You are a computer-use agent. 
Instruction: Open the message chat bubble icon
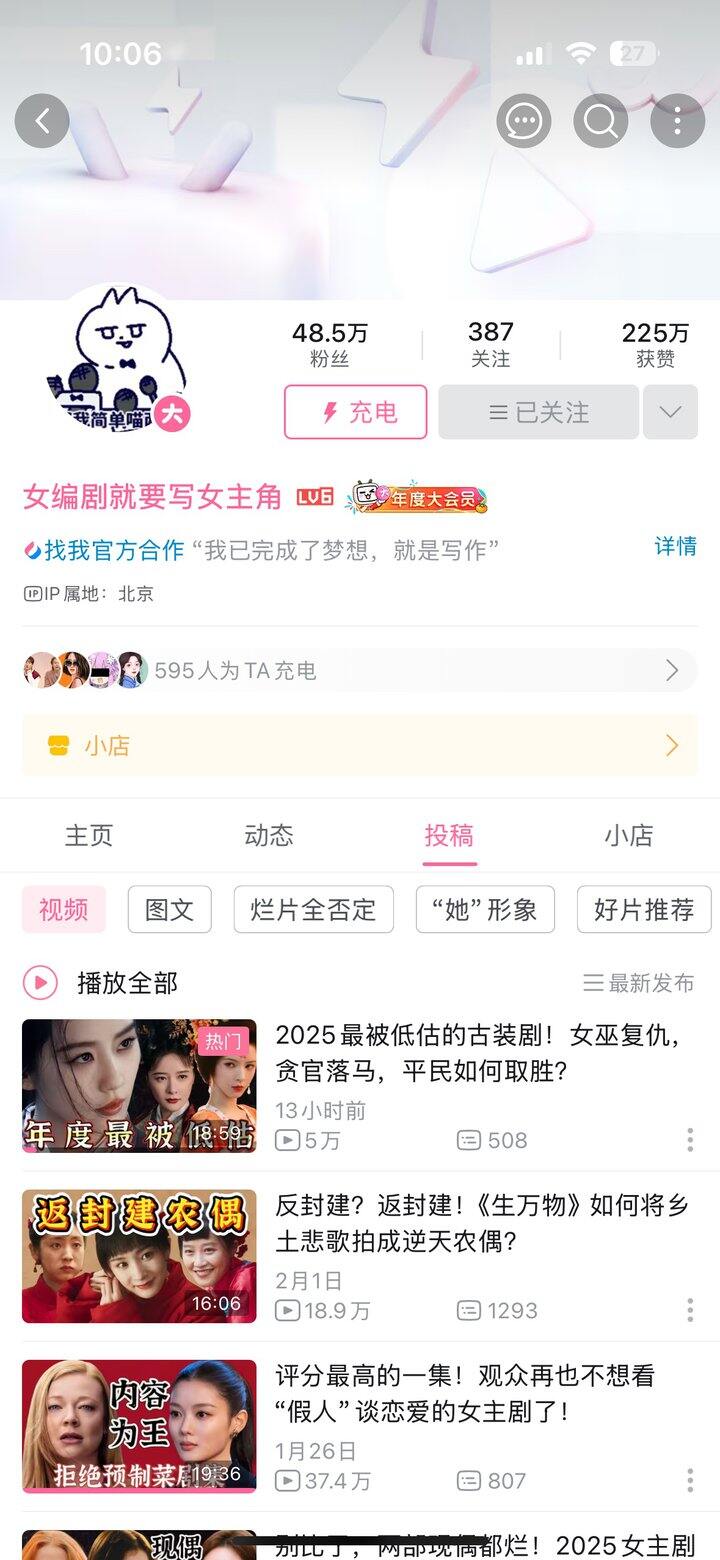pyautogui.click(x=523, y=121)
